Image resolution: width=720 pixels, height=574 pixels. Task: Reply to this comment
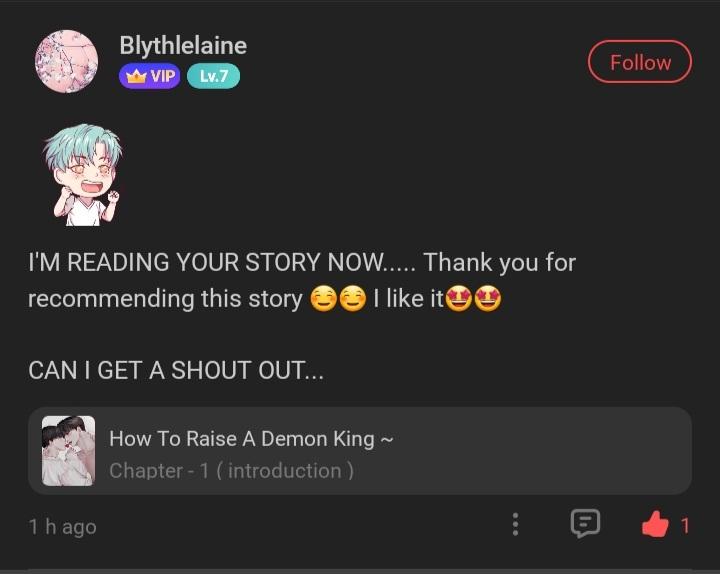click(x=585, y=524)
